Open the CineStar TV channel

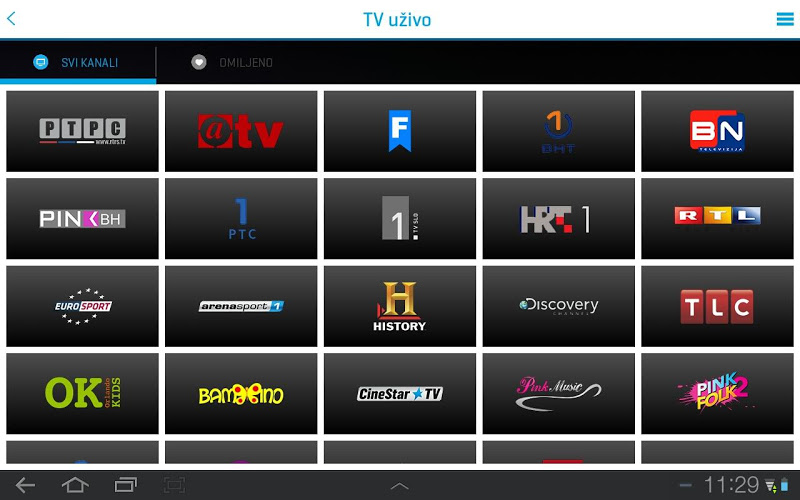[400, 393]
